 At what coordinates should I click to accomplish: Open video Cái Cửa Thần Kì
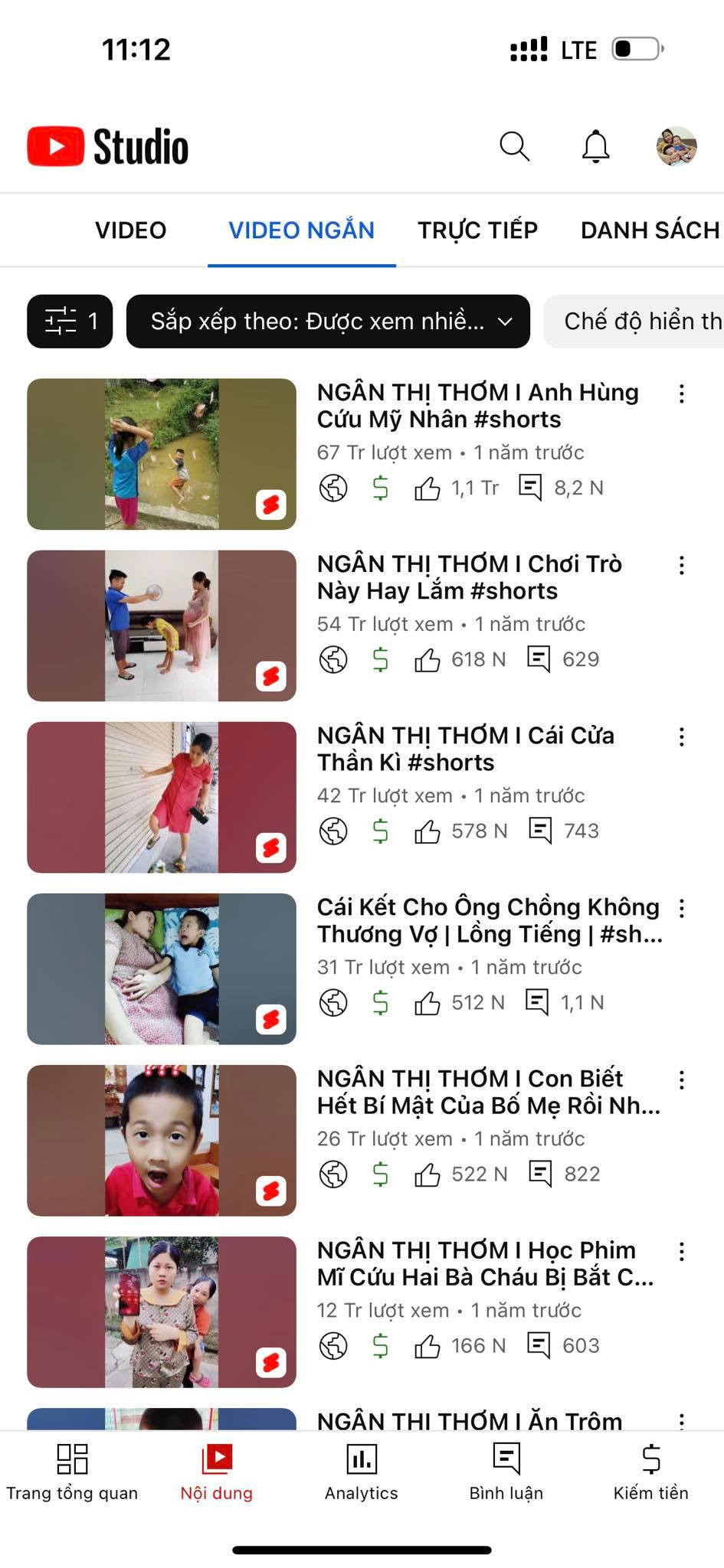tap(465, 749)
